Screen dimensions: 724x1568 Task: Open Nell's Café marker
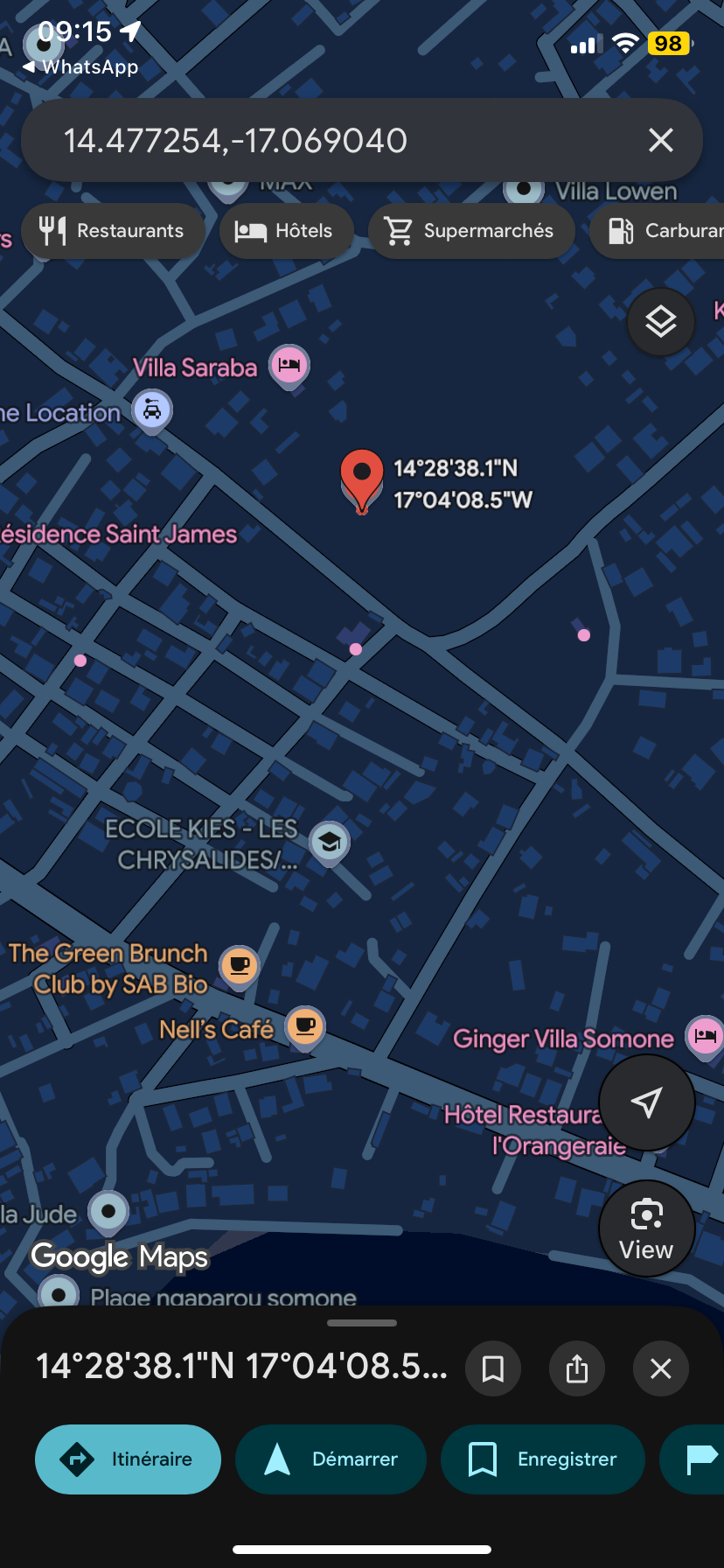click(x=305, y=1025)
